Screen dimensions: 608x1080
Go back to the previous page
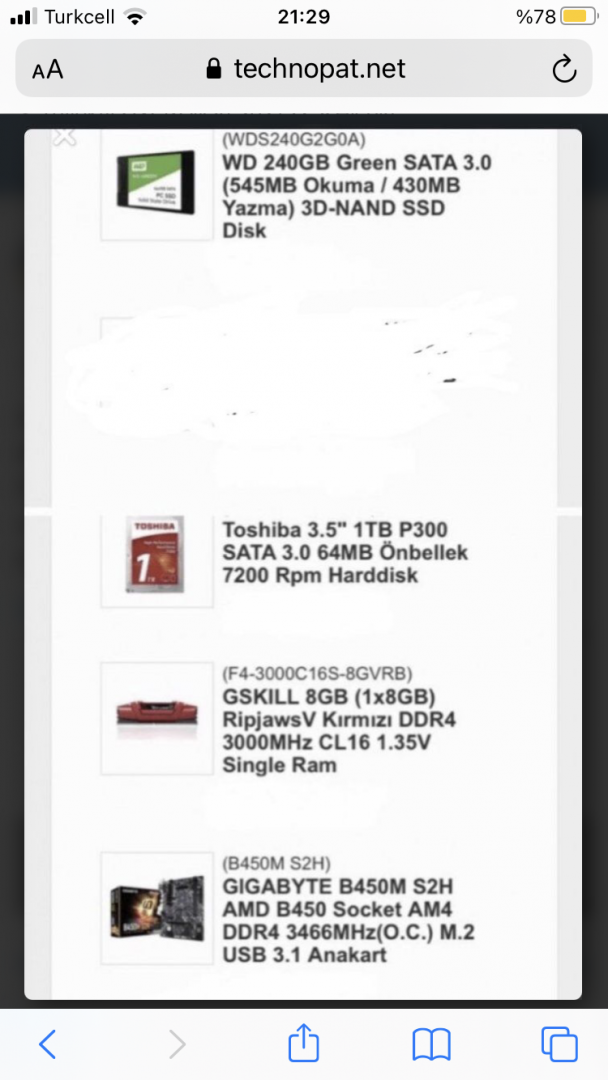coord(47,1044)
